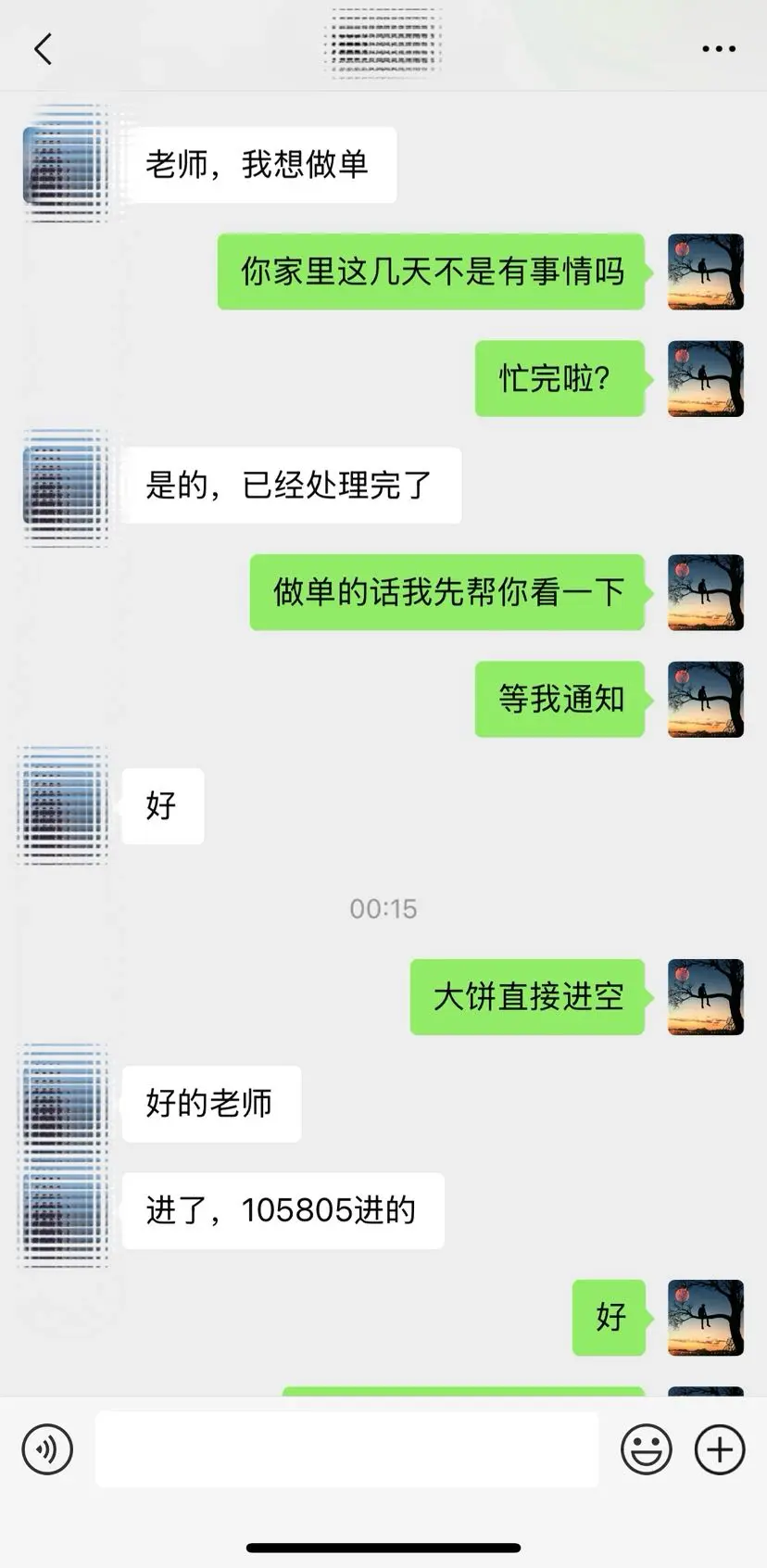Open the emoji picker icon
The height and width of the screenshot is (1568, 767).
(x=648, y=1449)
